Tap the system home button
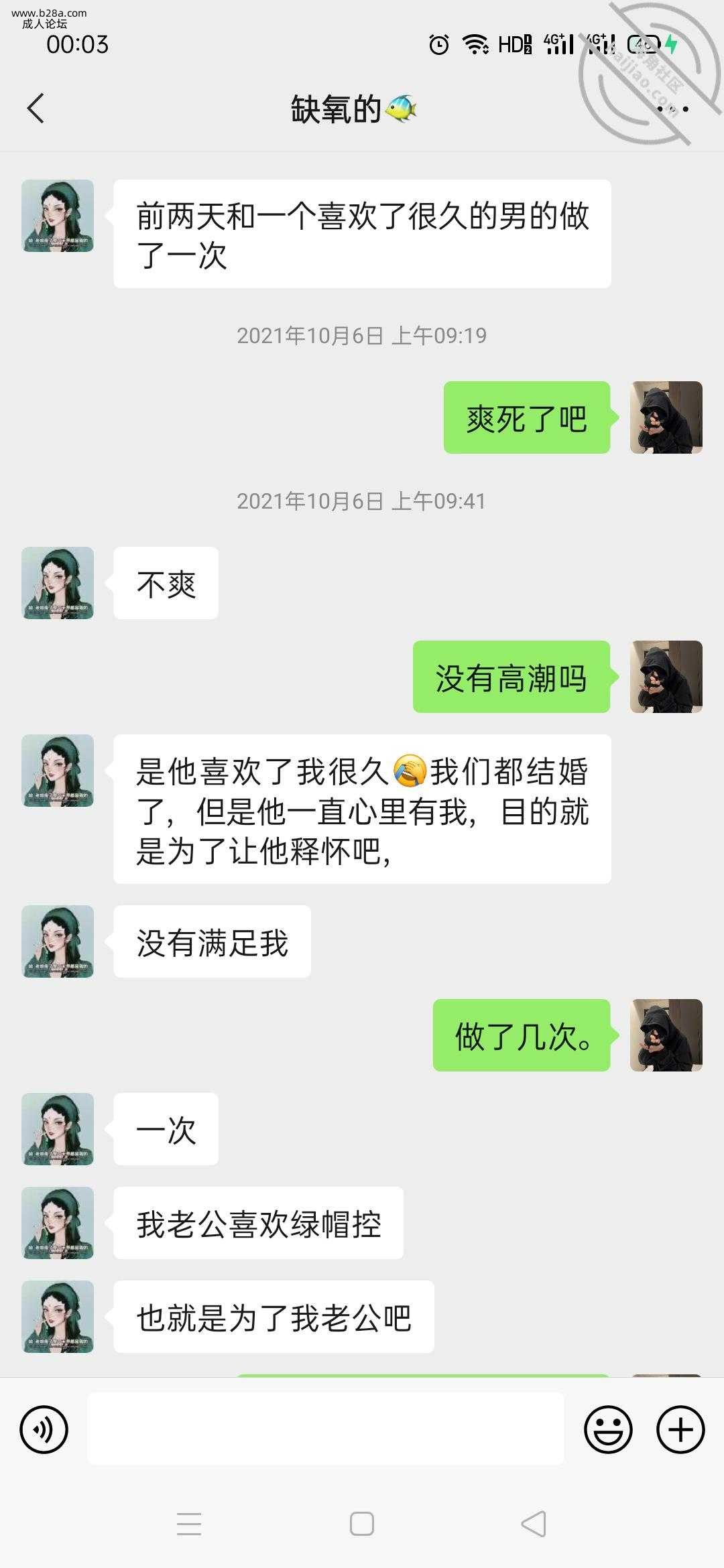The image size is (724, 1568). [x=362, y=1524]
